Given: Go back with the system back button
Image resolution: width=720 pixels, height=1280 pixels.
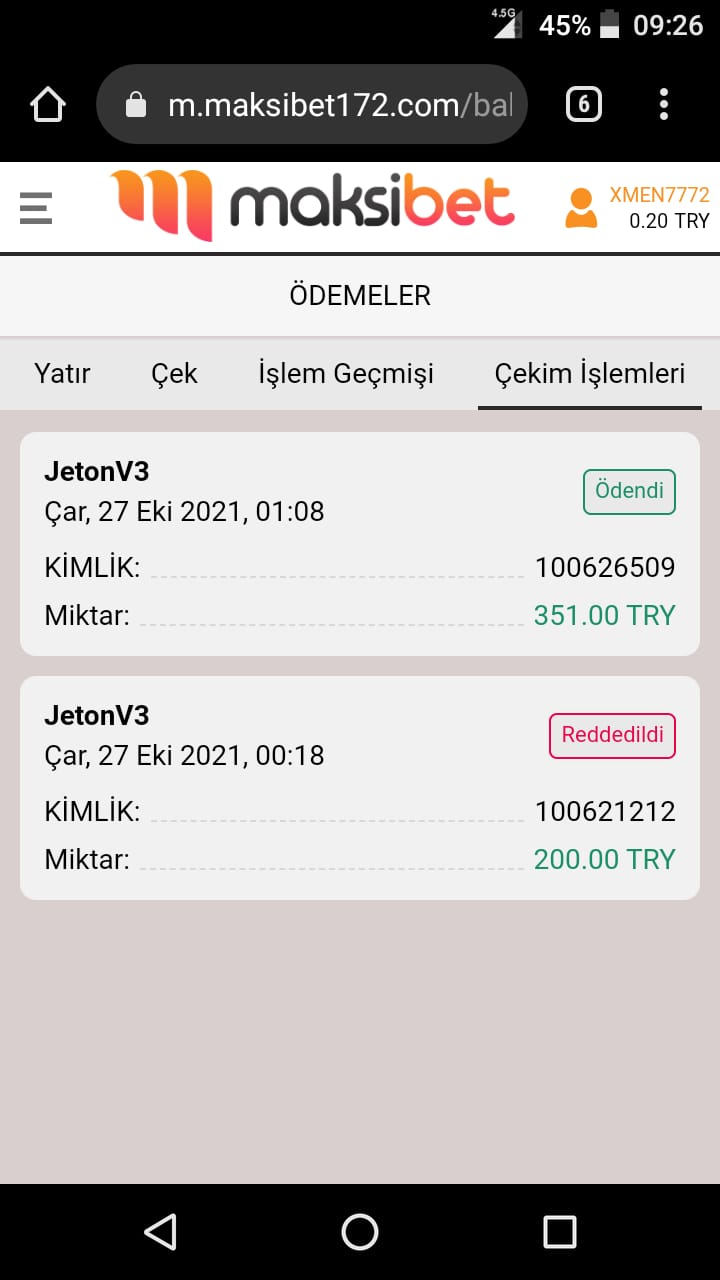Looking at the screenshot, I should [160, 1232].
